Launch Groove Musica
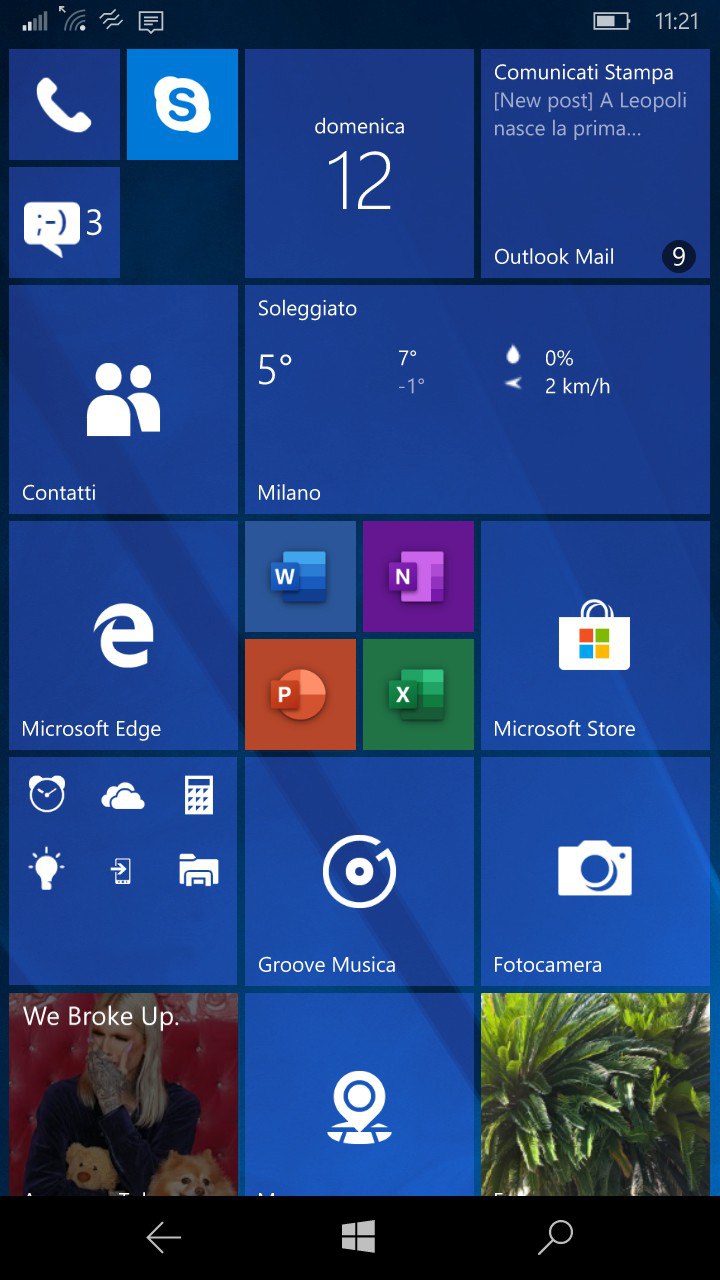The height and width of the screenshot is (1280, 720). pos(359,872)
